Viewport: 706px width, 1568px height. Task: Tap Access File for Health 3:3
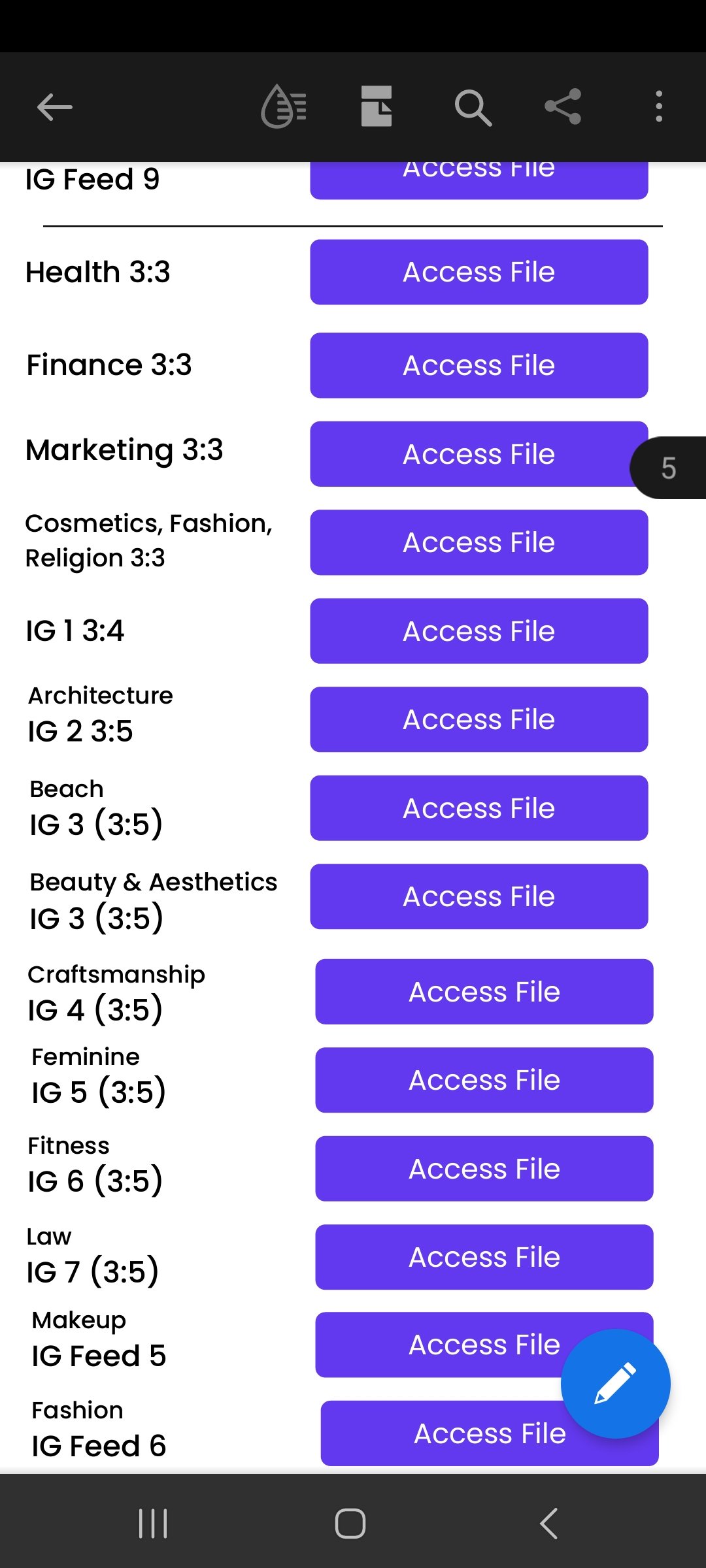479,272
